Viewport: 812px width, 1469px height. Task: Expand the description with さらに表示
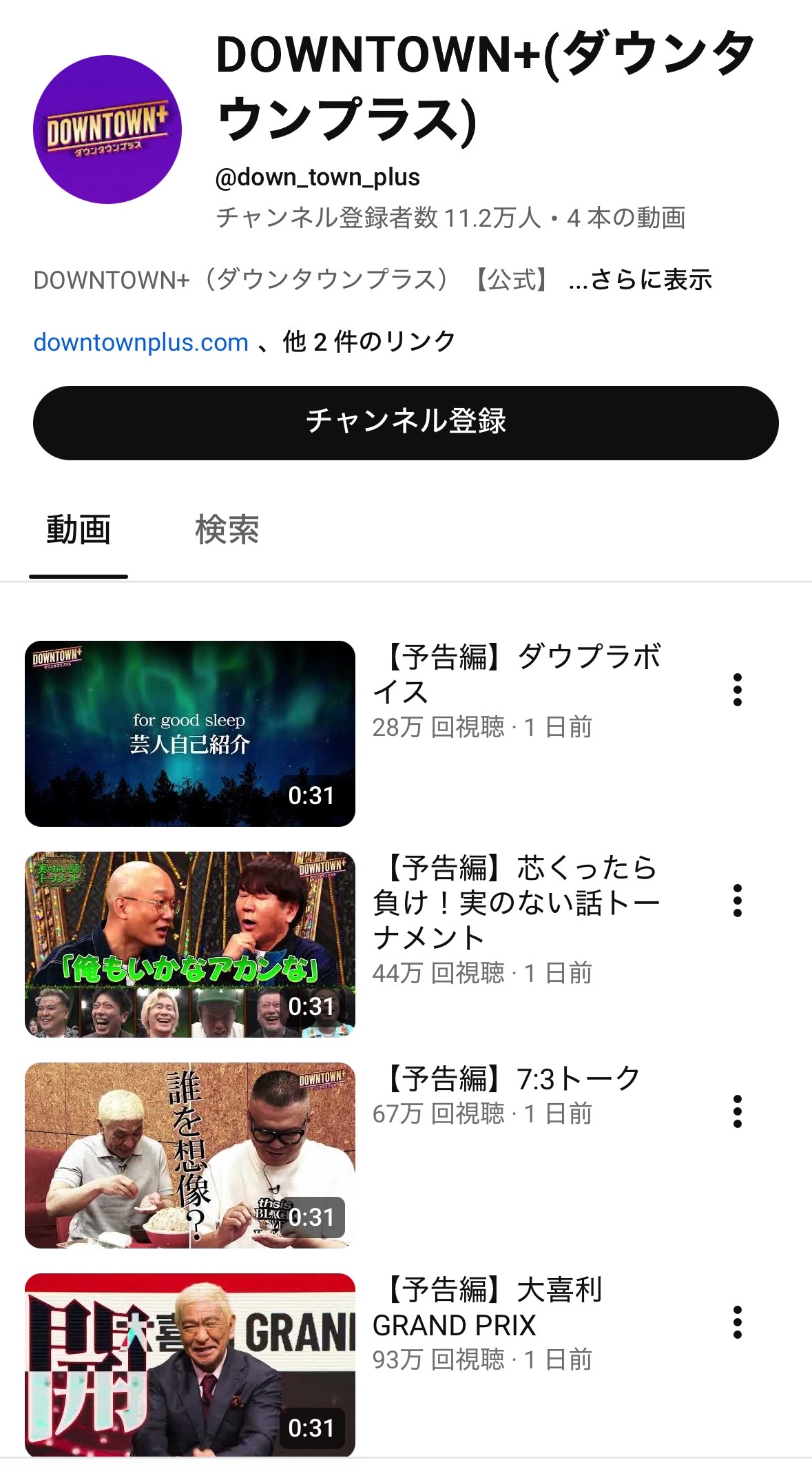click(650, 280)
